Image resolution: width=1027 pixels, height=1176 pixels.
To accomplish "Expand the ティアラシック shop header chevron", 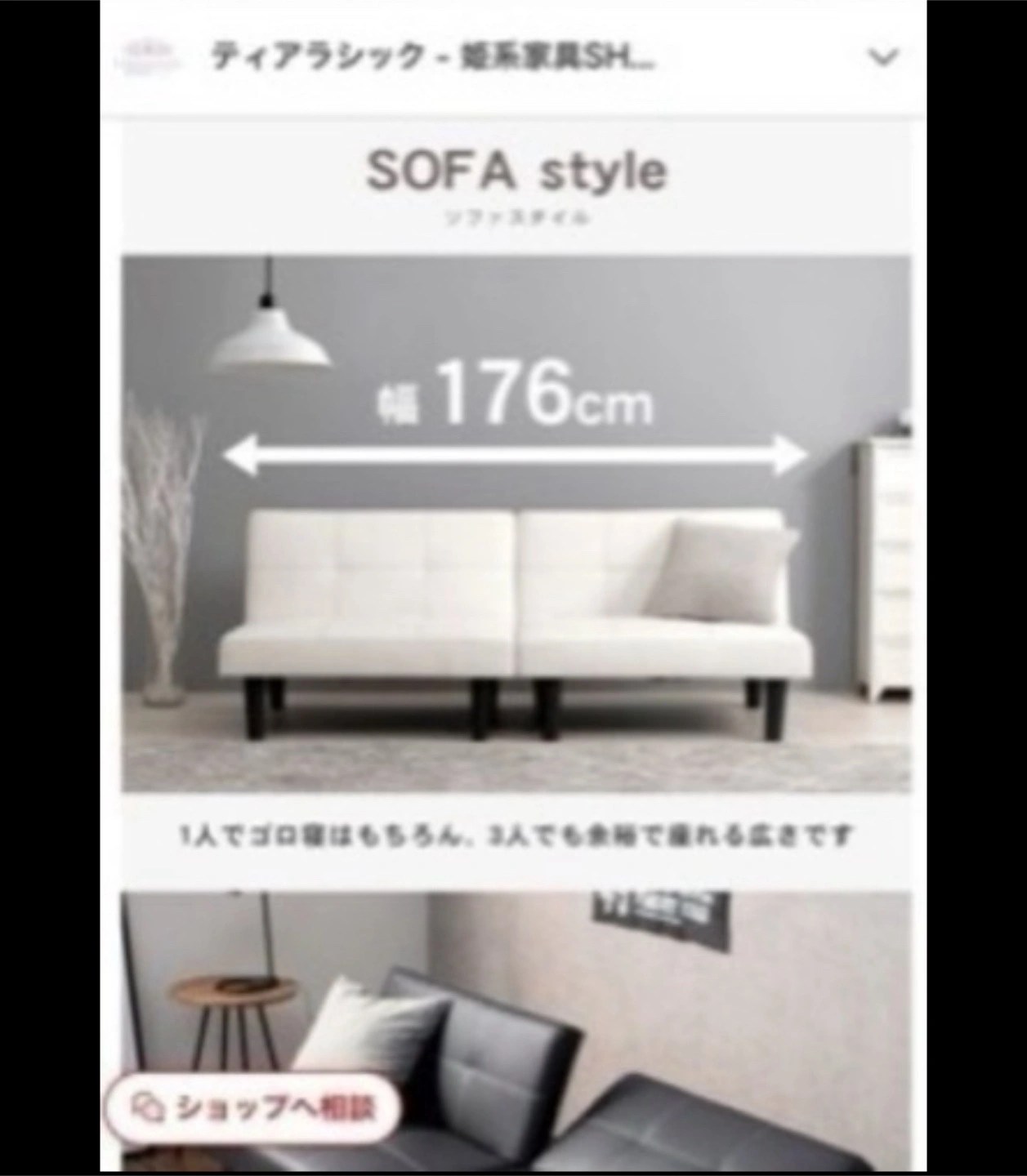I will [x=882, y=57].
